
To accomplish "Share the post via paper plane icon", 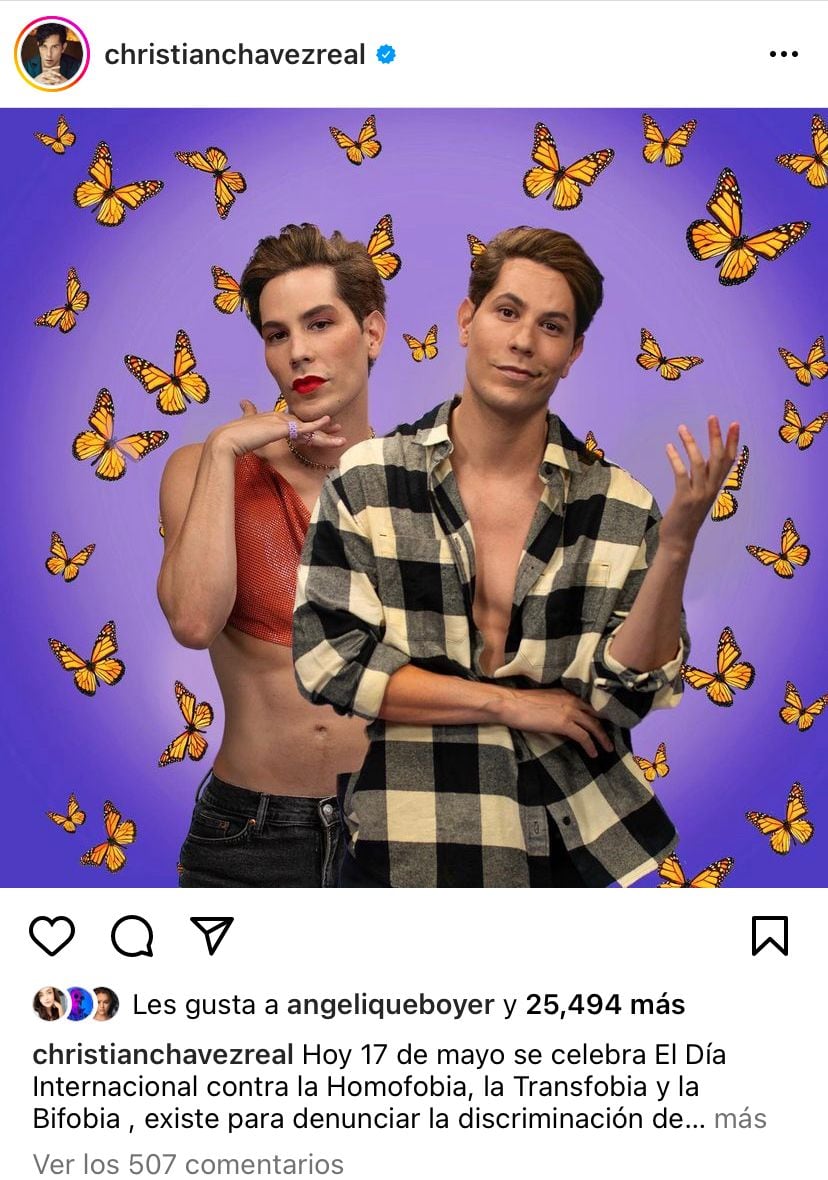I will pos(211,936).
